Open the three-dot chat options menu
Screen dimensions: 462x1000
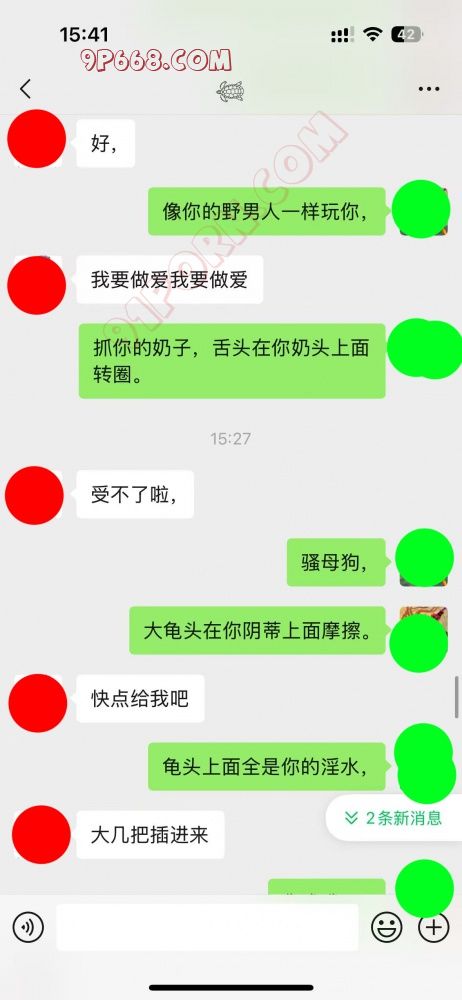(x=429, y=89)
